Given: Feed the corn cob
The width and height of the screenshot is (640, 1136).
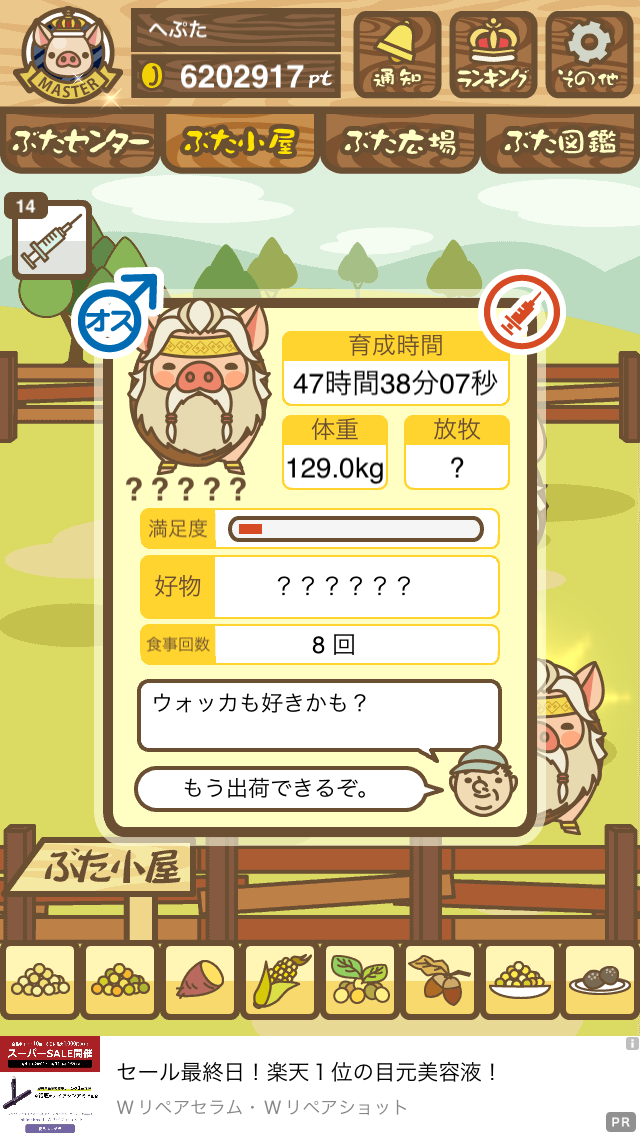Looking at the screenshot, I should 280,981.
